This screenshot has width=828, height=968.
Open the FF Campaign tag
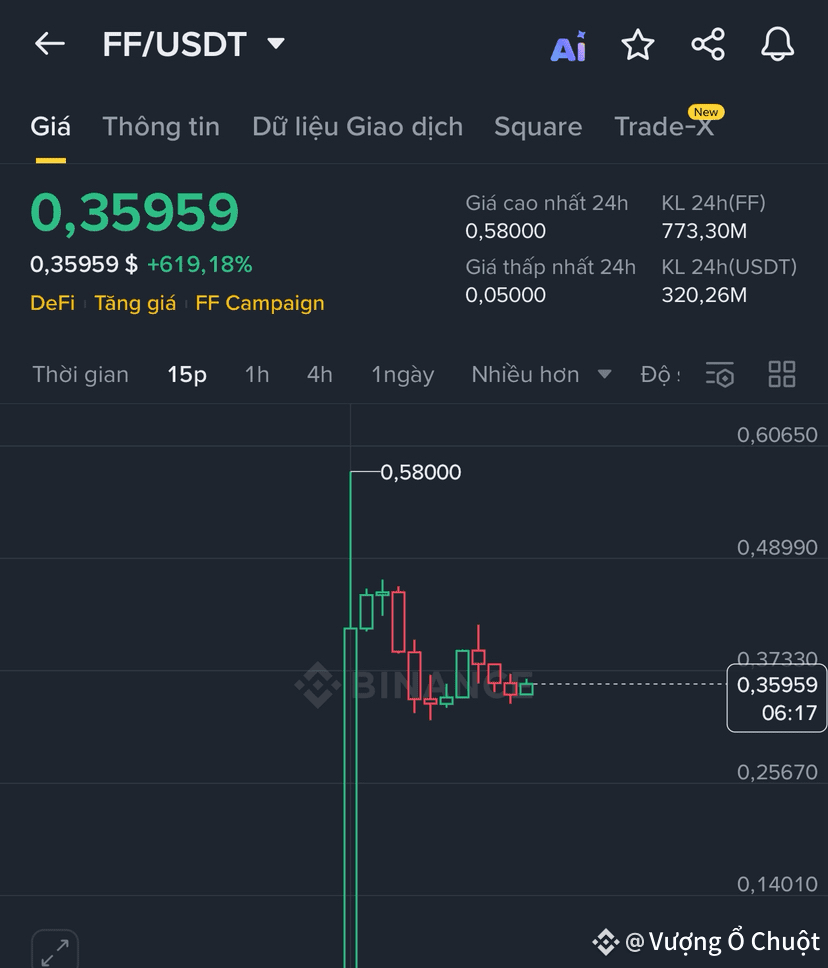point(260,303)
